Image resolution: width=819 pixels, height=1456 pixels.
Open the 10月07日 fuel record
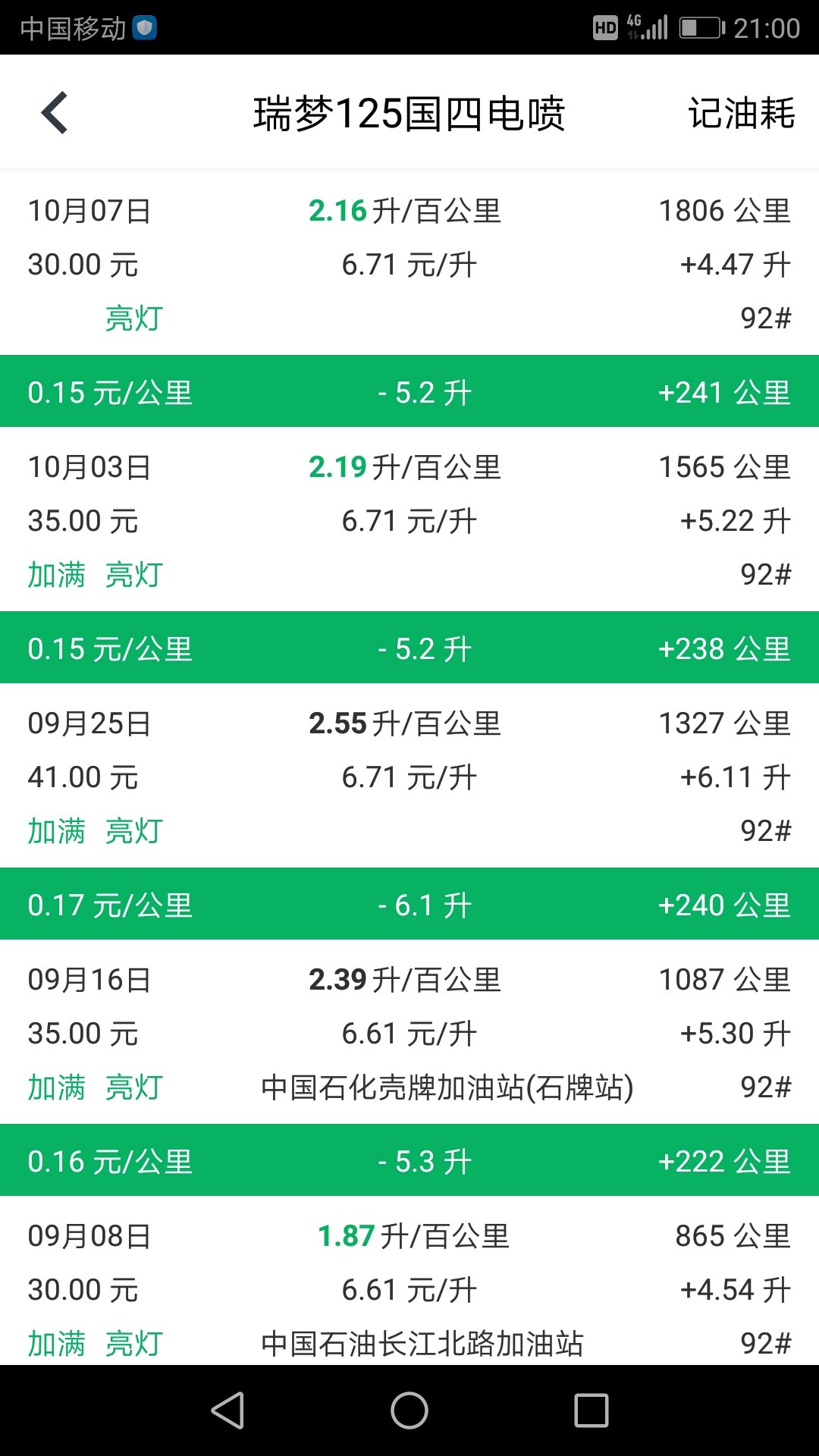point(409,263)
